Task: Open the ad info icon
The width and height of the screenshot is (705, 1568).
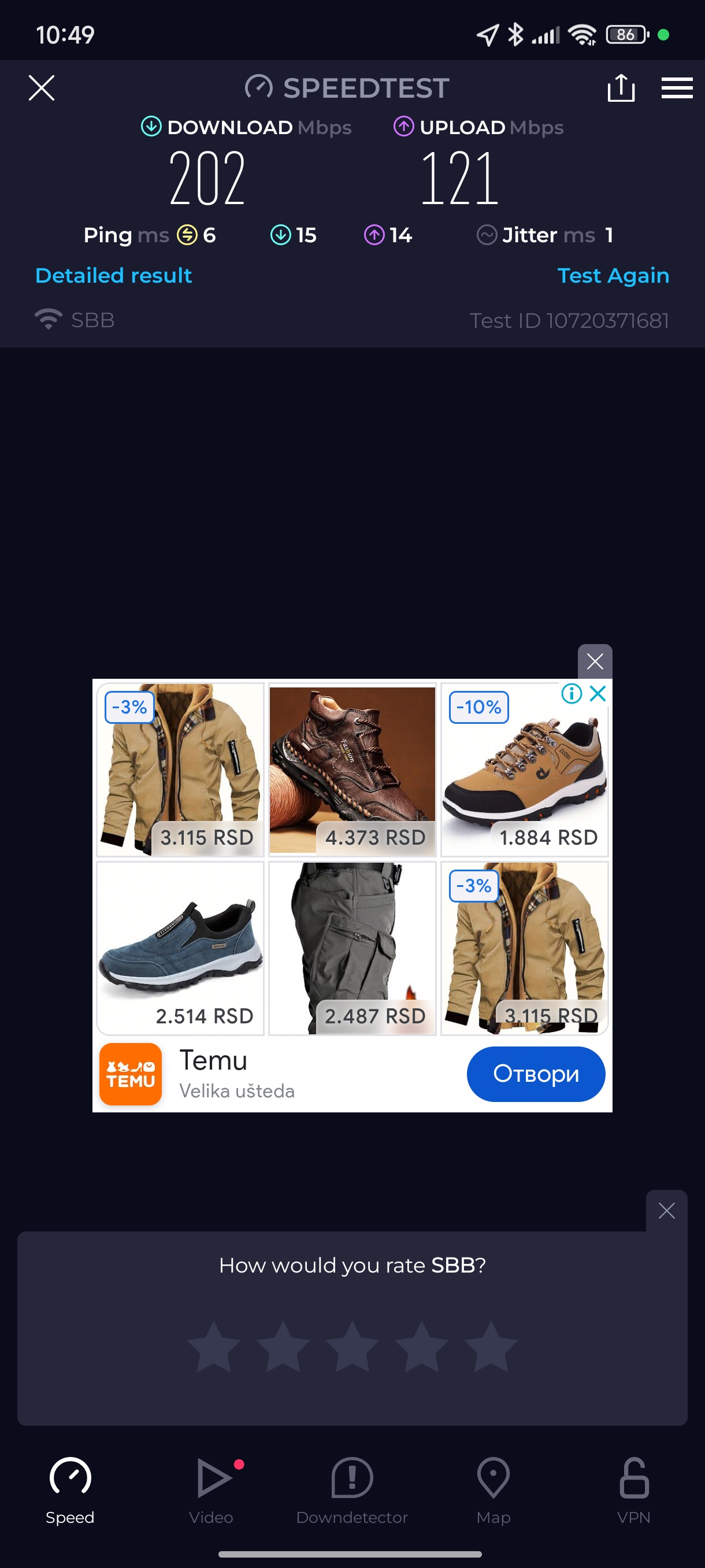Action: [x=571, y=693]
